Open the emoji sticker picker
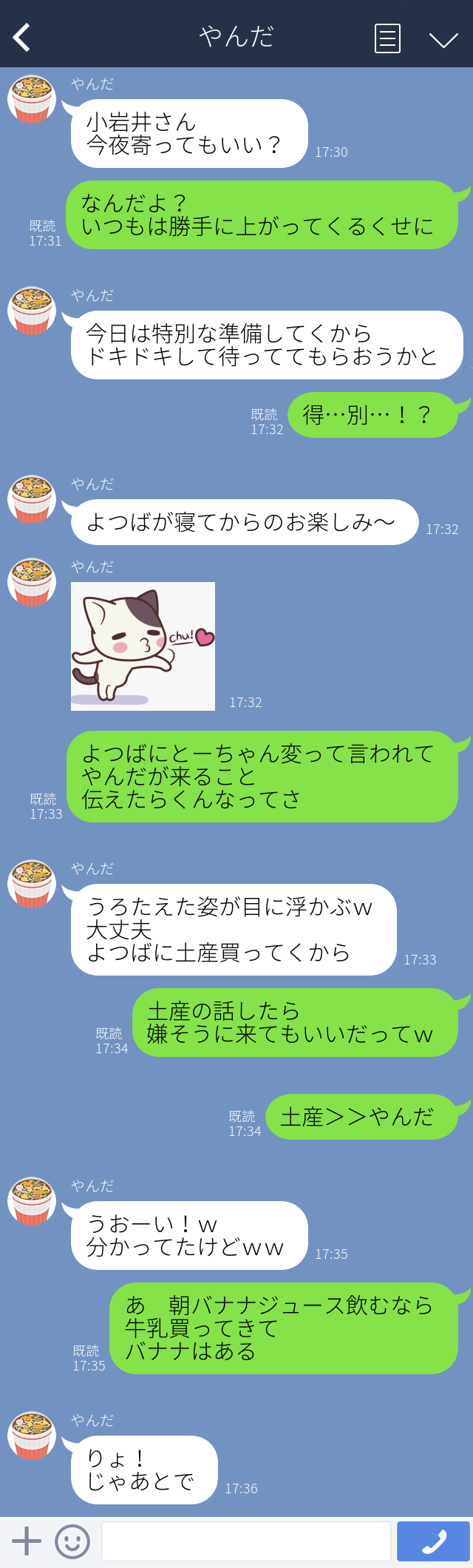 [x=72, y=1541]
